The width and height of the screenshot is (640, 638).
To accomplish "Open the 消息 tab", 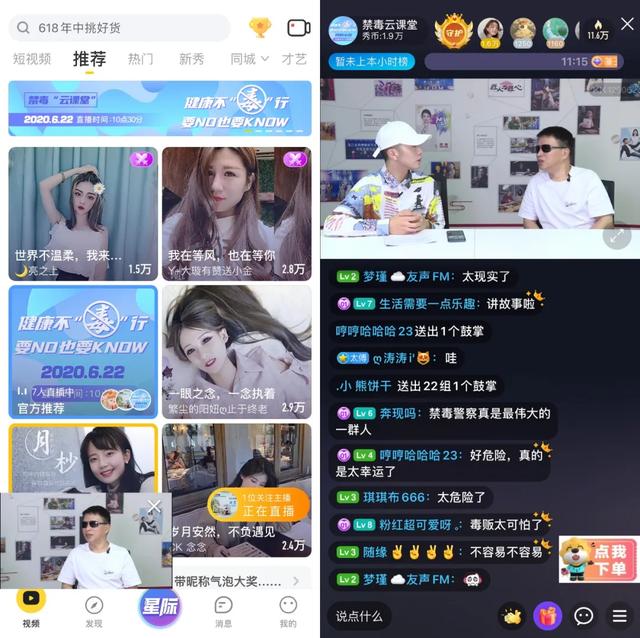I will coord(223,610).
